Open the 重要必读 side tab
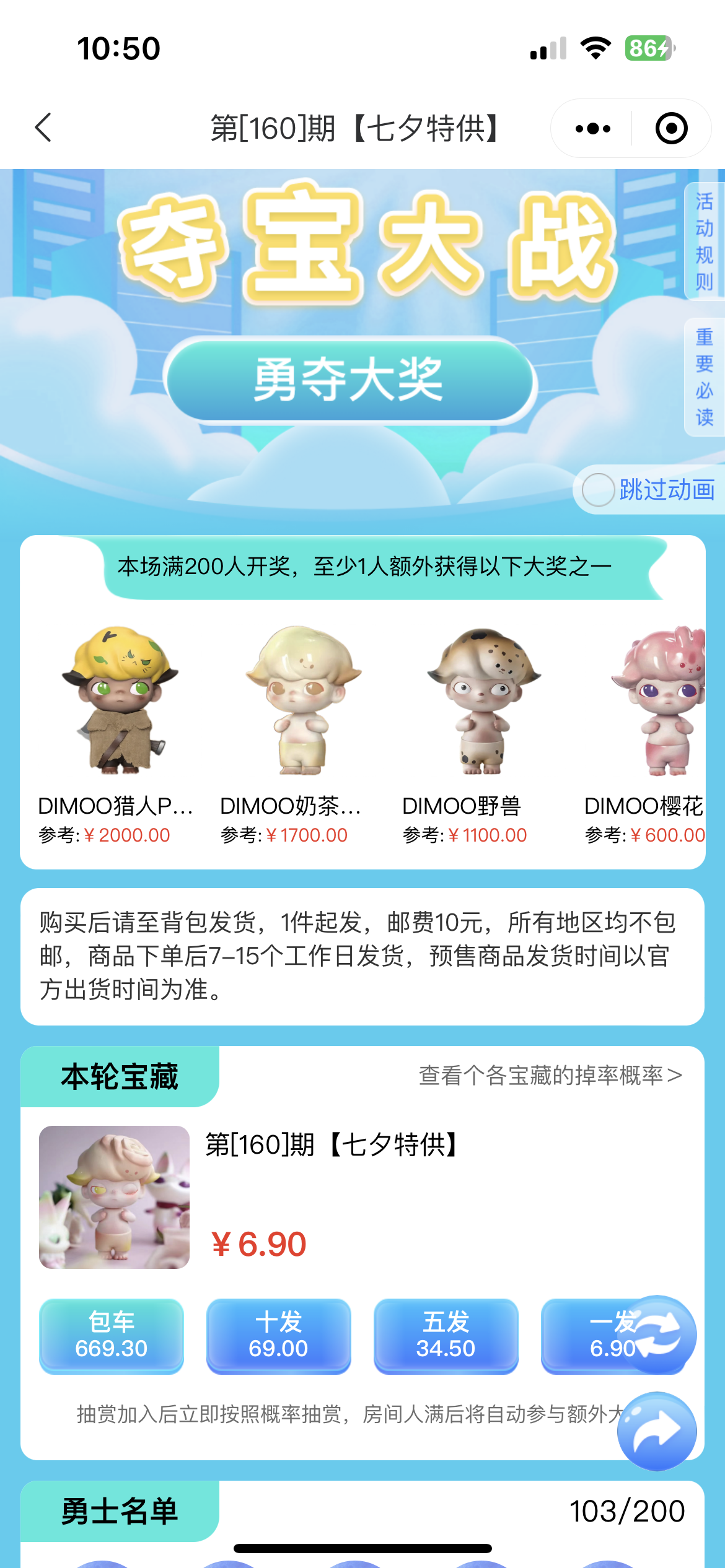 (x=704, y=378)
